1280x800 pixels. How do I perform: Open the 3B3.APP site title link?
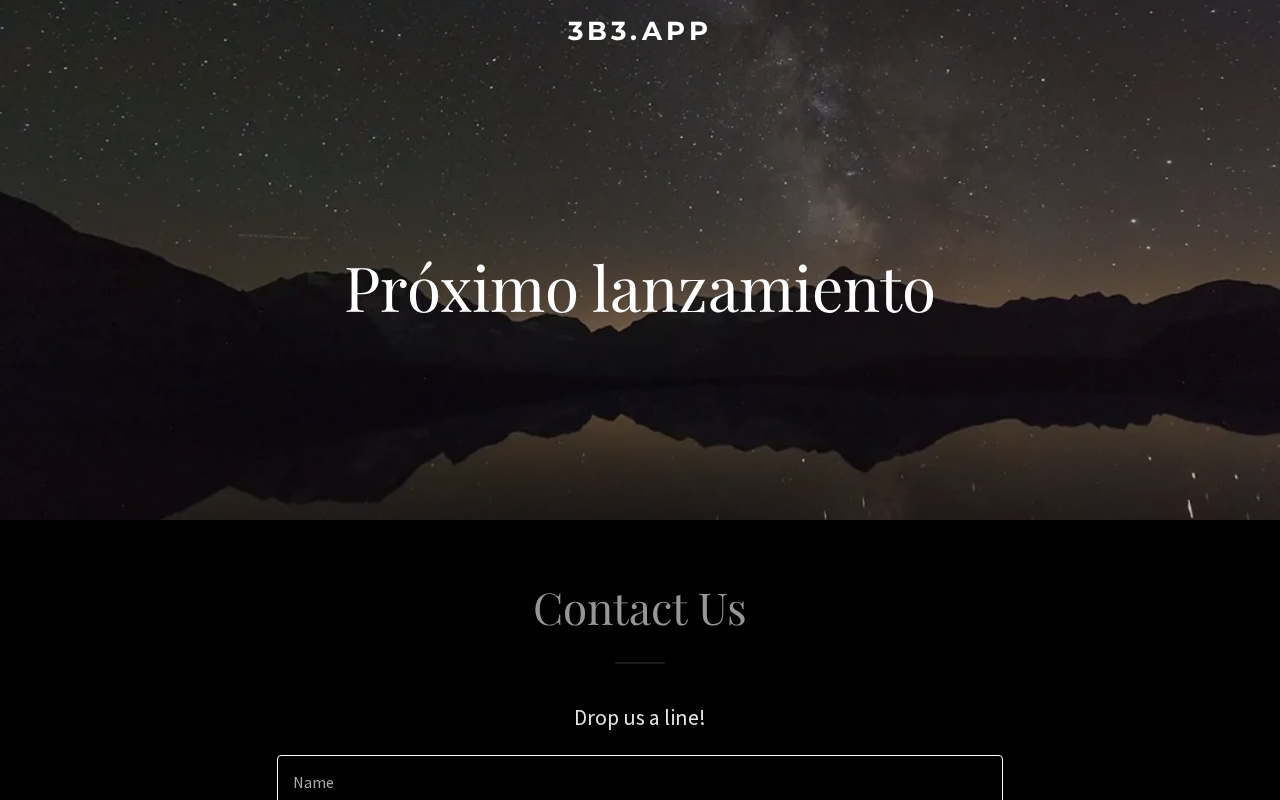point(639,31)
